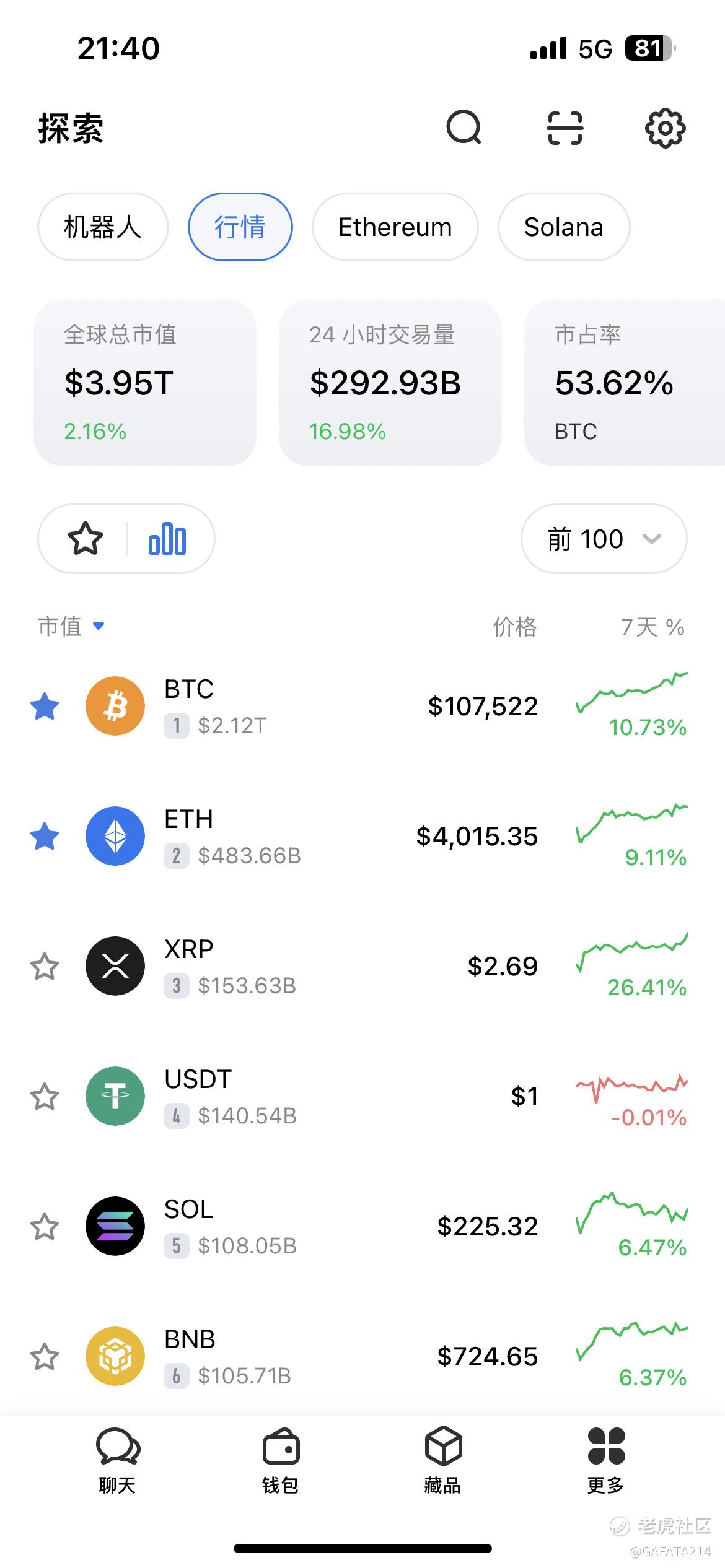Open the 藏品 tab
The height and width of the screenshot is (1568, 725).
pos(443,1461)
